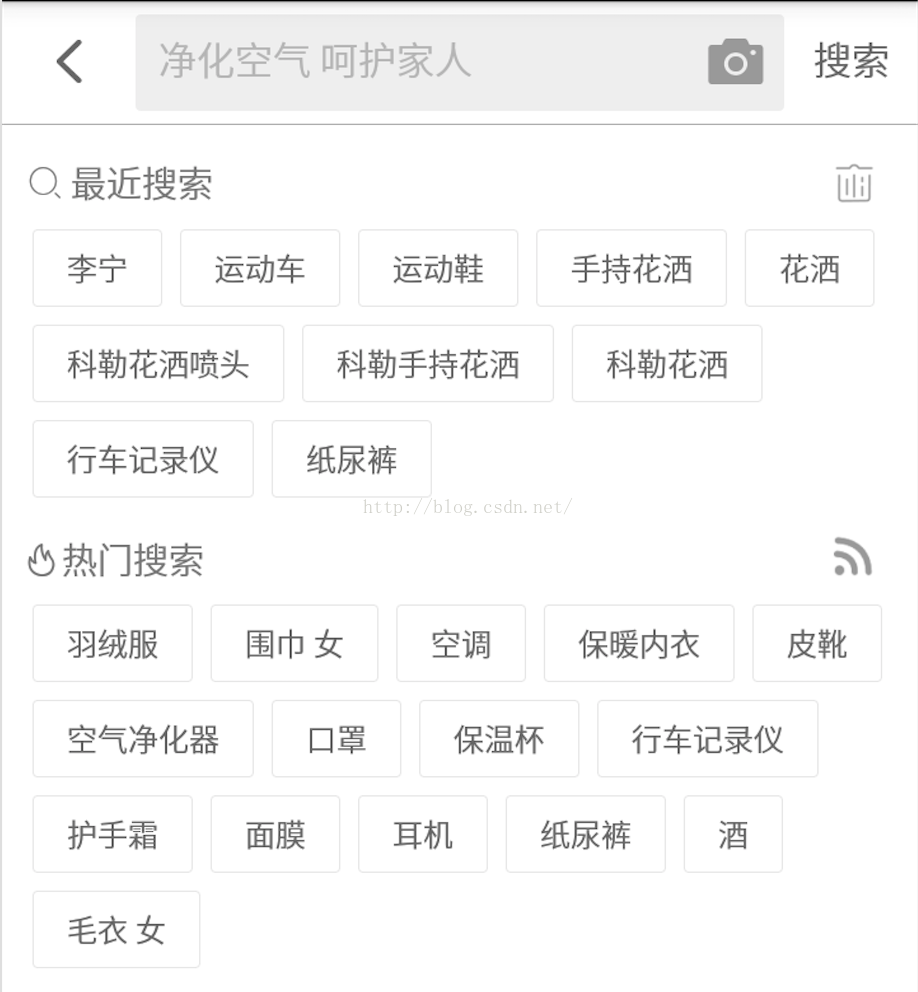Choose the 手持花洒 recent search chip
This screenshot has height=992, width=918.
click(x=631, y=269)
